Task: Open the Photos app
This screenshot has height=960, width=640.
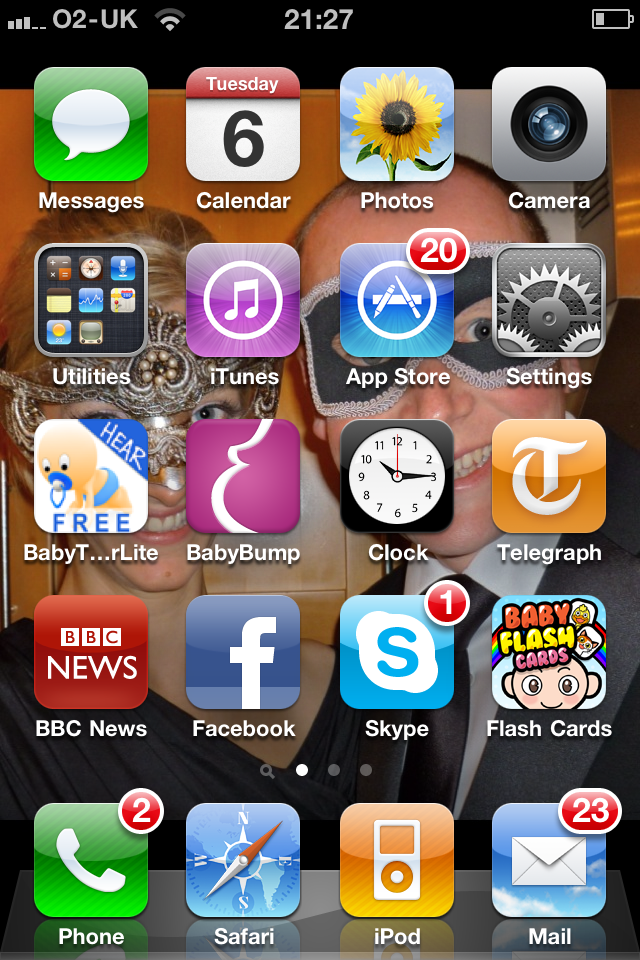Action: pos(397,124)
